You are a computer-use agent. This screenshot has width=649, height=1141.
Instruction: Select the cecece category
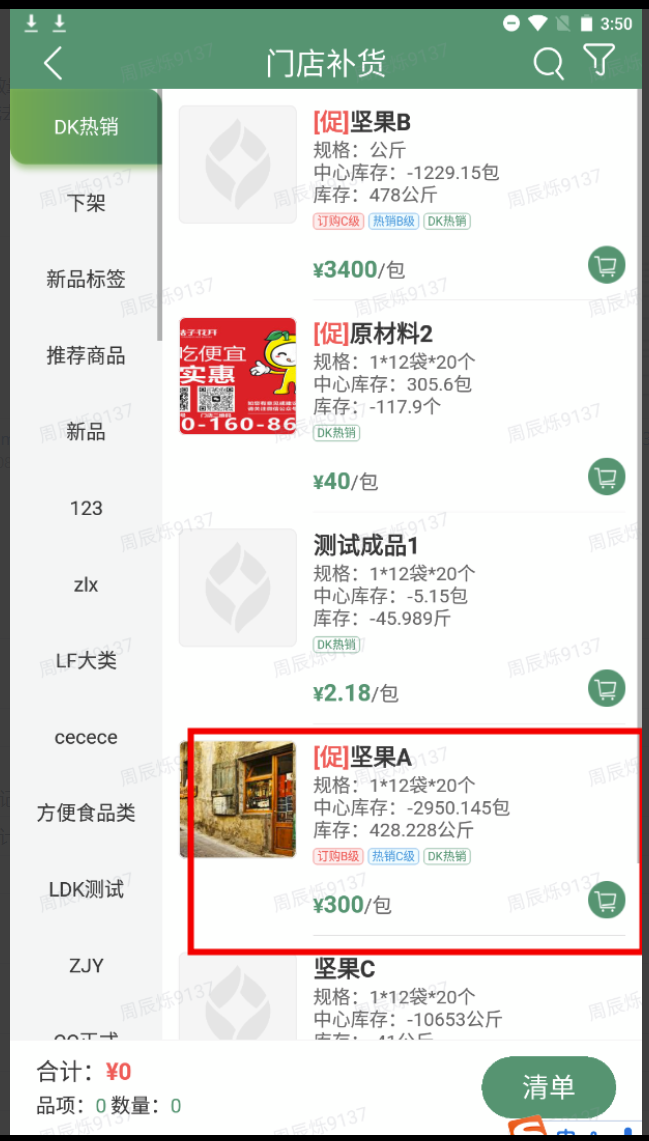tap(86, 737)
